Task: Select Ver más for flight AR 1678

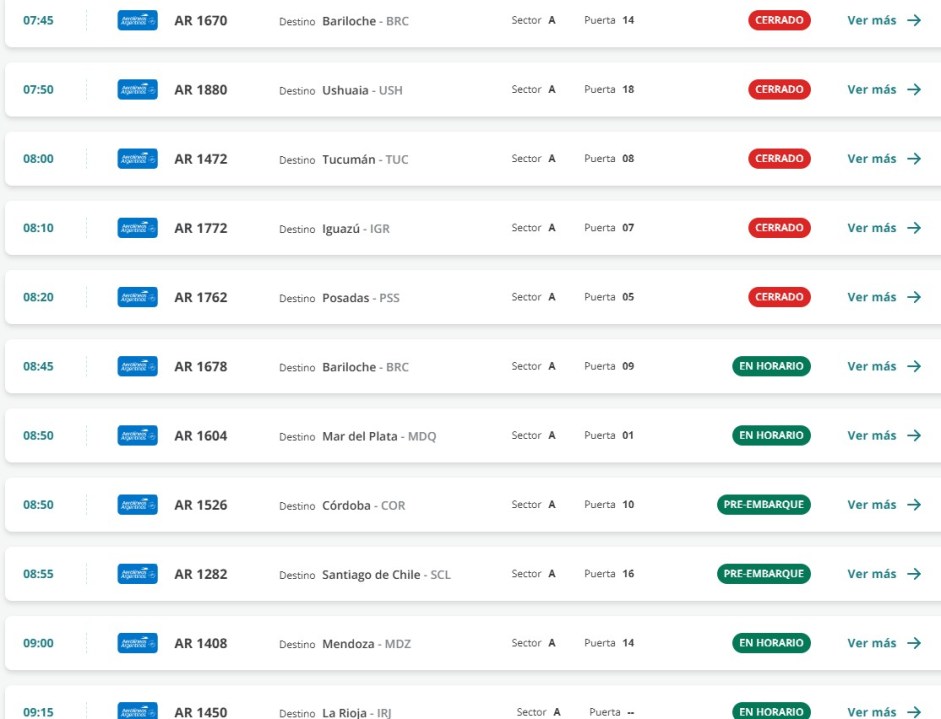Action: point(883,366)
